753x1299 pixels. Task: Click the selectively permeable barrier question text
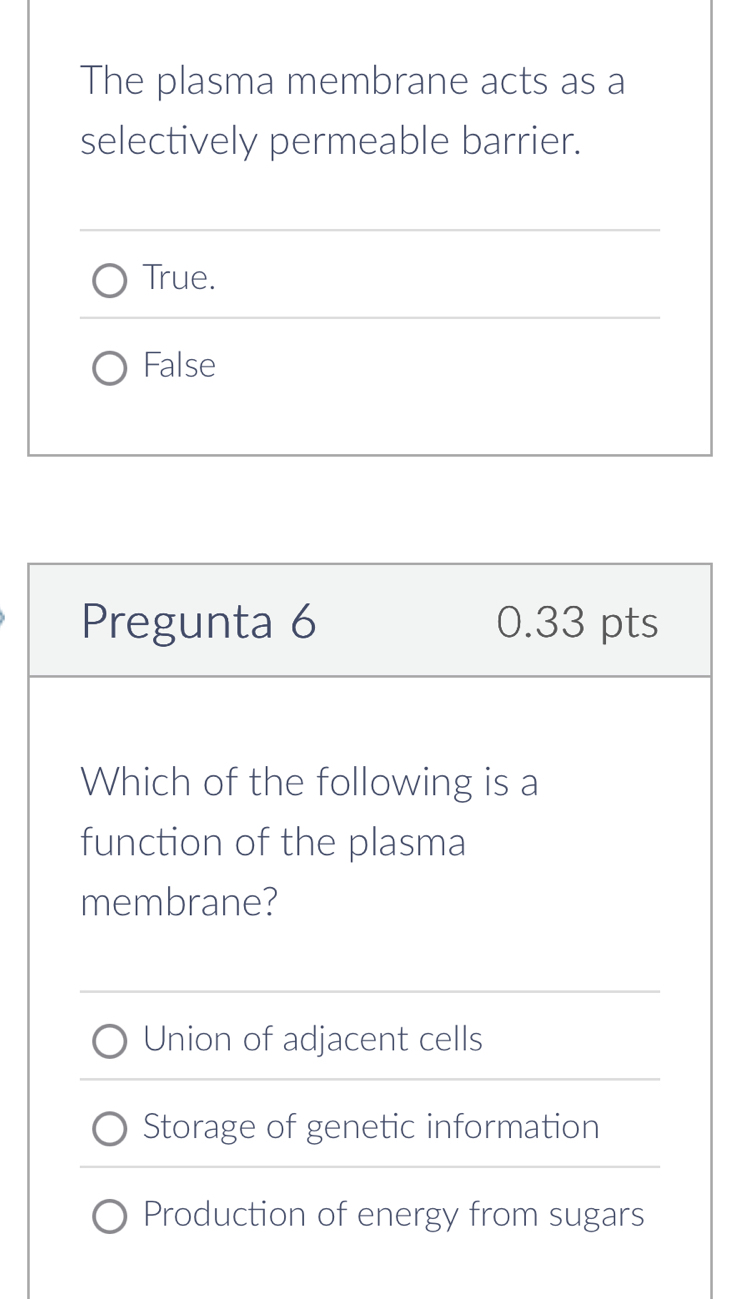(x=352, y=110)
